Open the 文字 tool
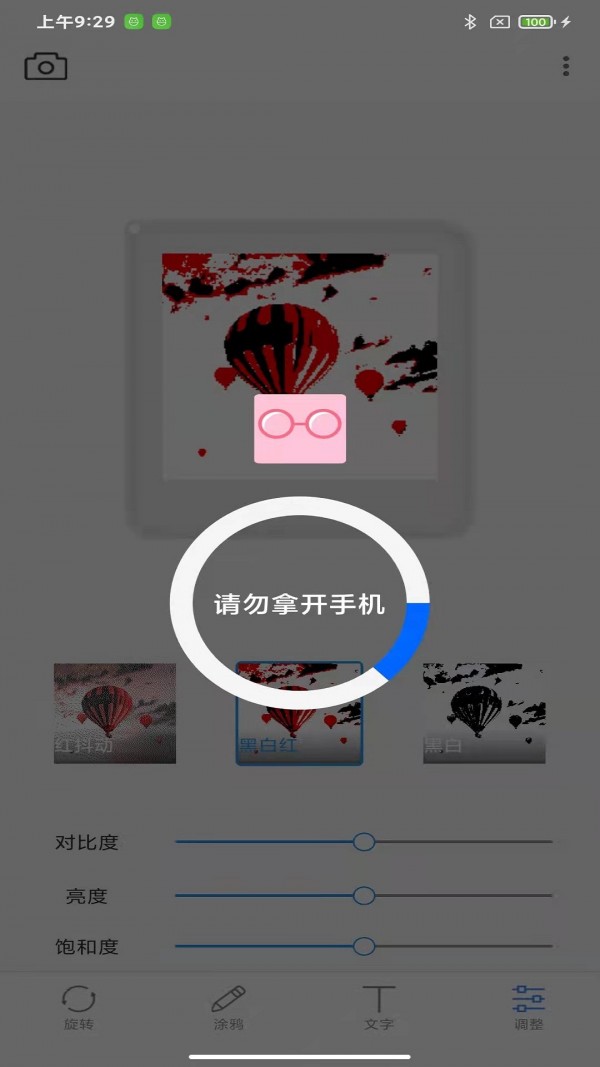600x1067 pixels. [x=379, y=1007]
